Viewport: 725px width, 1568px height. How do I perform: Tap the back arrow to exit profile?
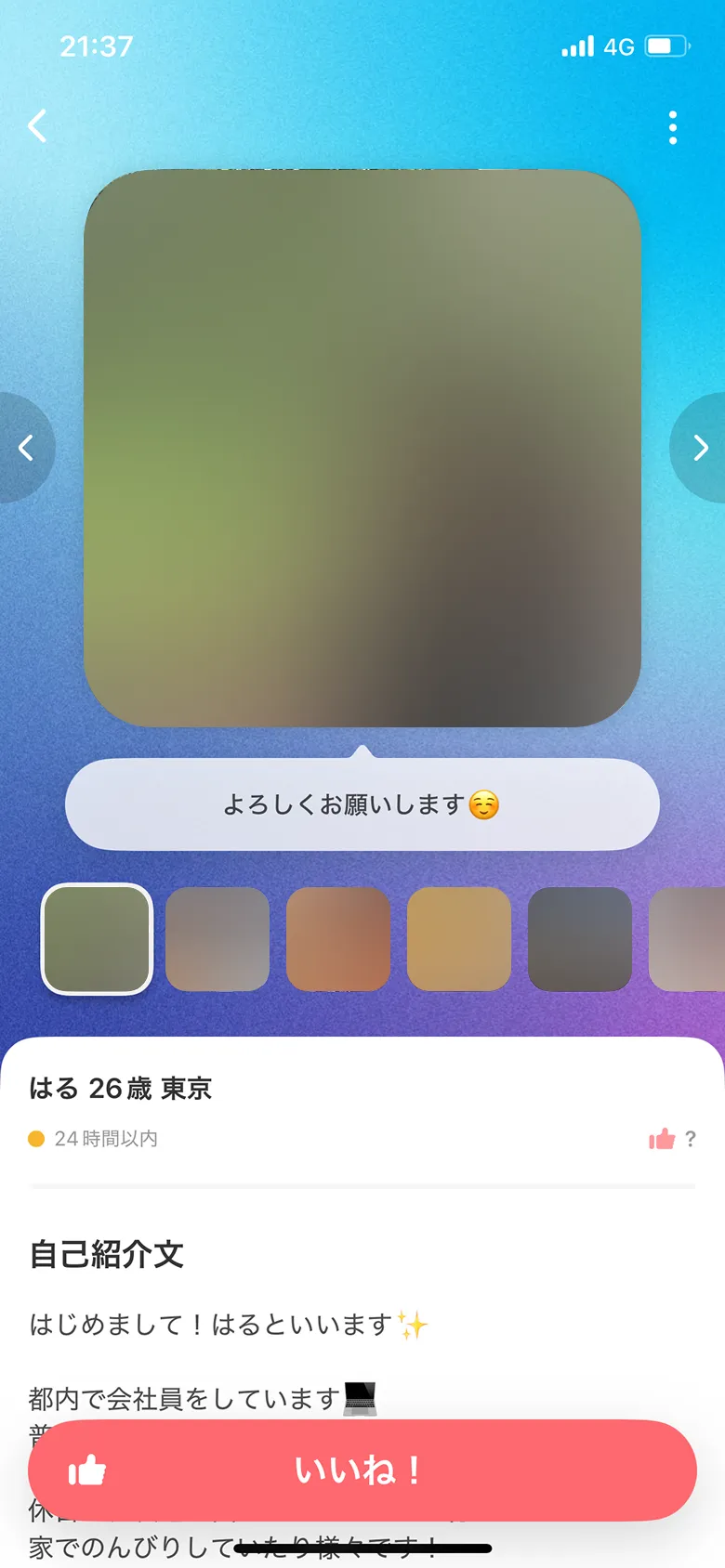[36, 126]
